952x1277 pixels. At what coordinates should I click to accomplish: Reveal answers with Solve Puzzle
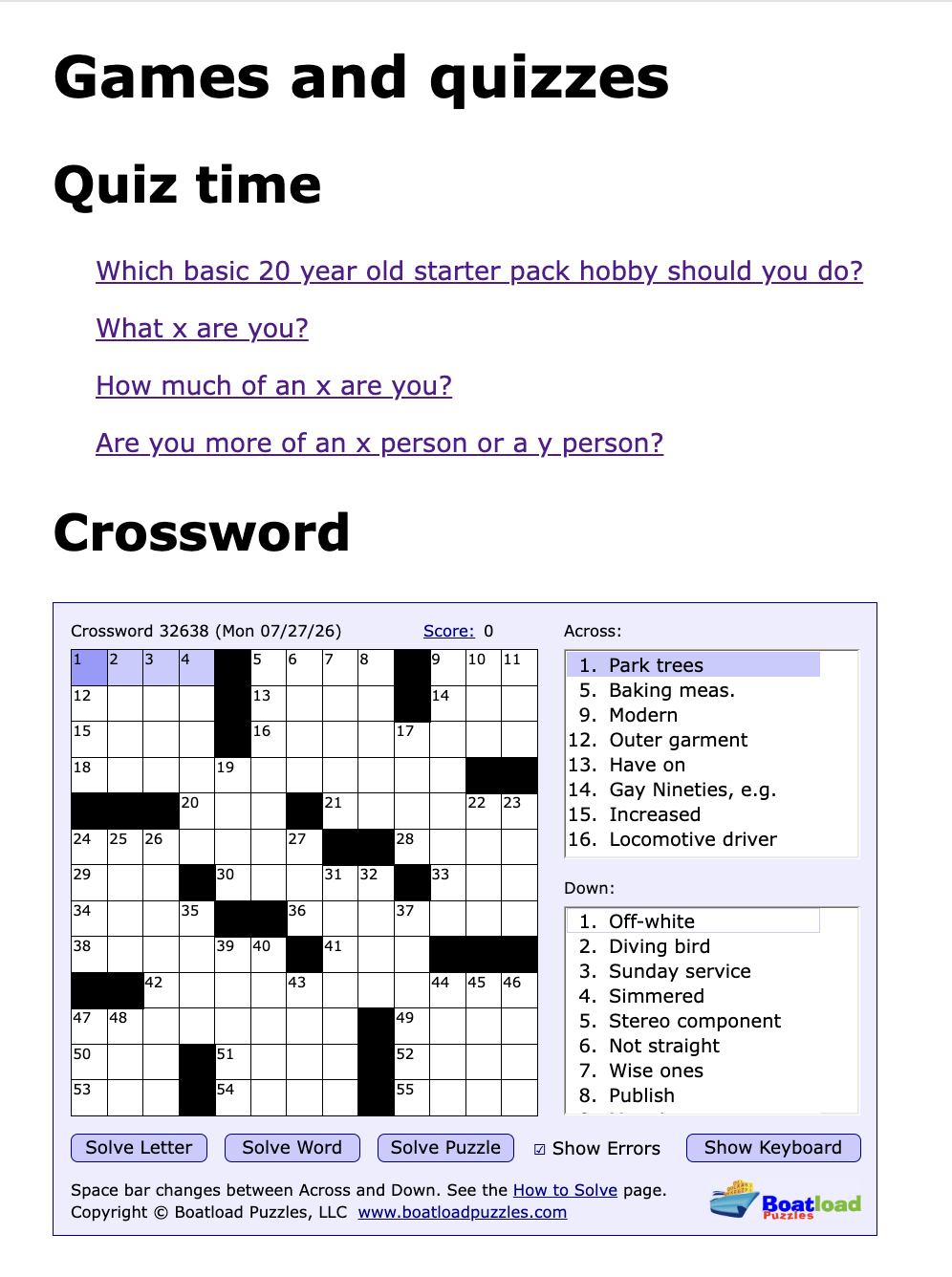[x=445, y=1148]
